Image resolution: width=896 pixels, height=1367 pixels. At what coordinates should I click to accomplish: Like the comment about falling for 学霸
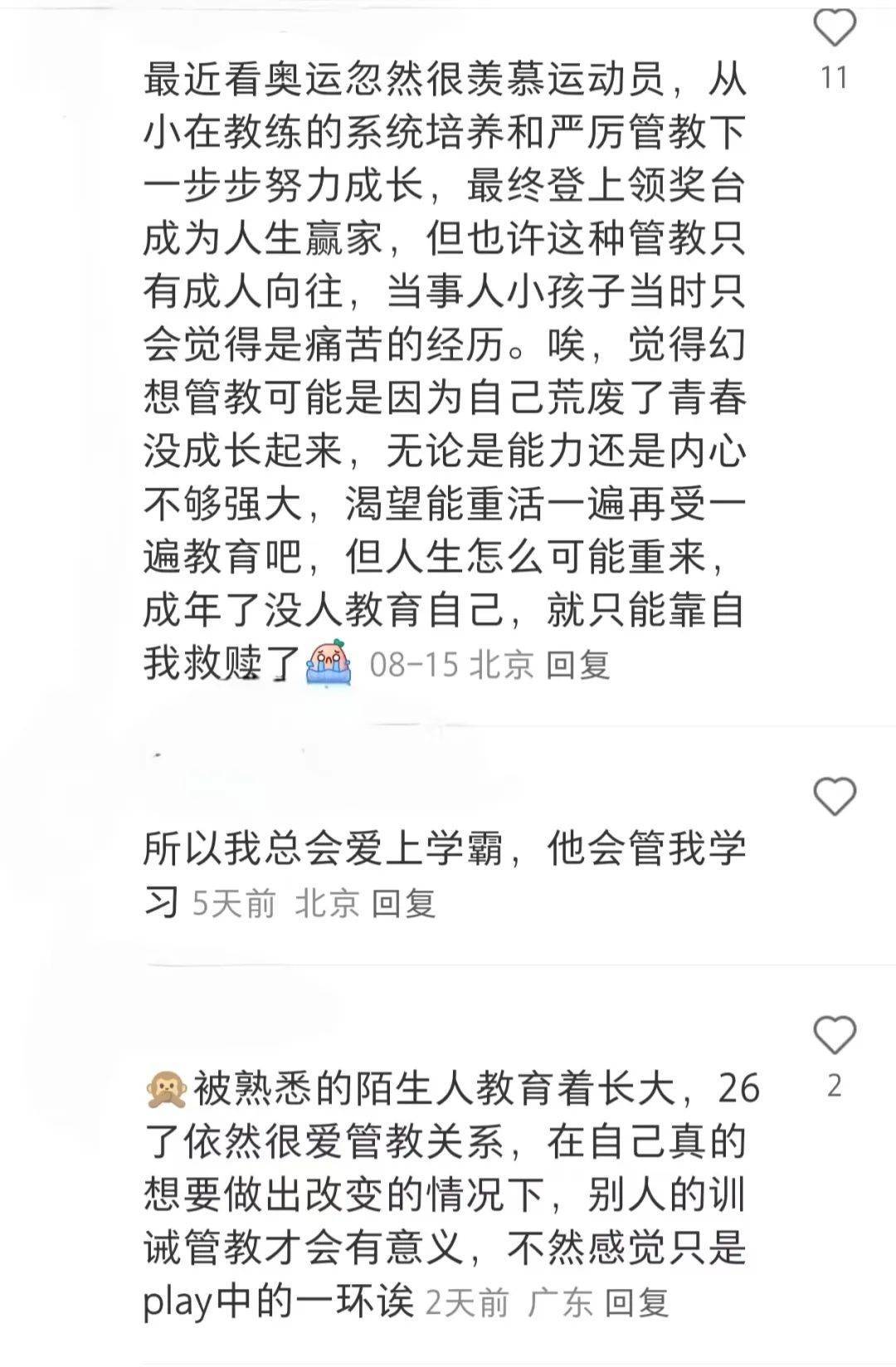pos(834,797)
